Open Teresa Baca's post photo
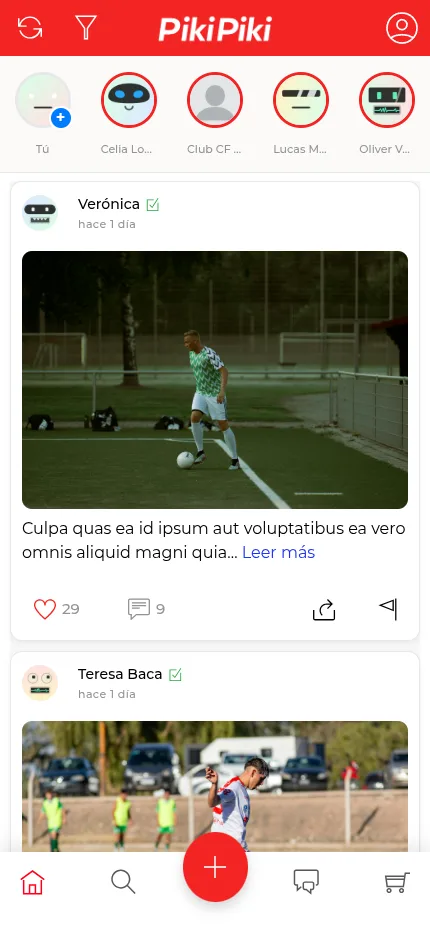Viewport: 430px width, 932px height. pyautogui.click(x=215, y=786)
